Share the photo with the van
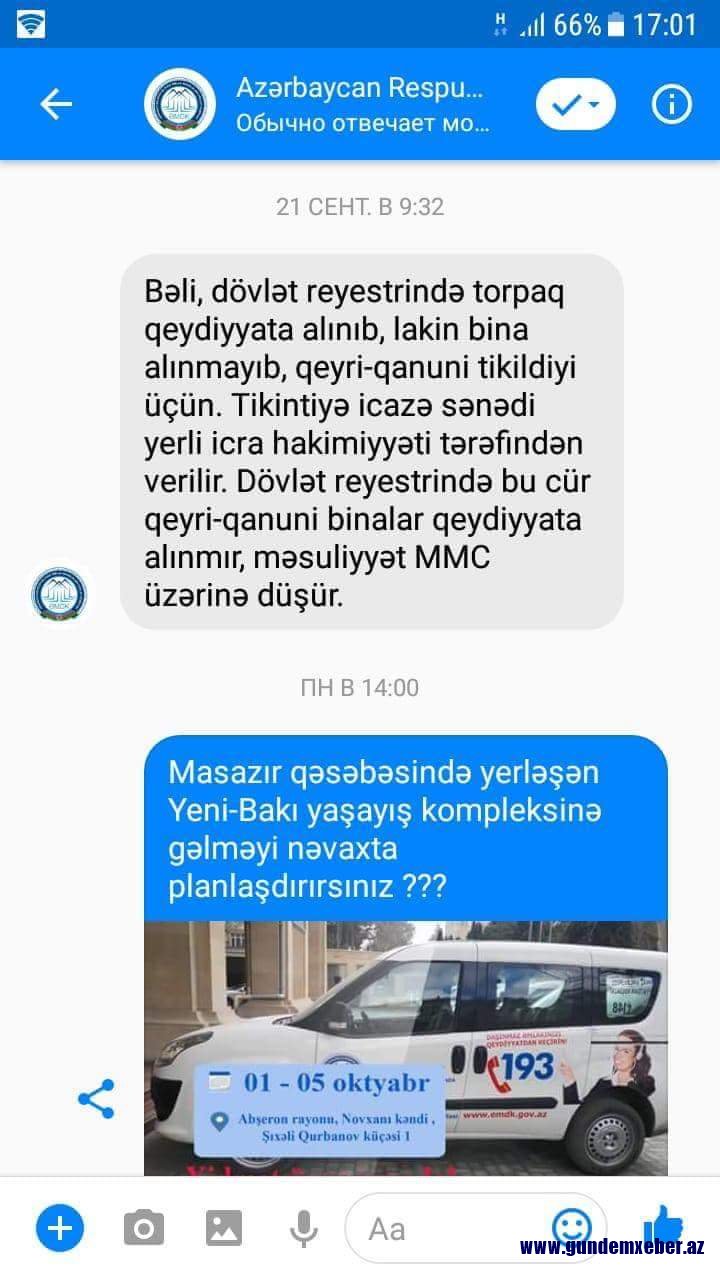Viewport: 720px width, 1280px height. [96, 1099]
